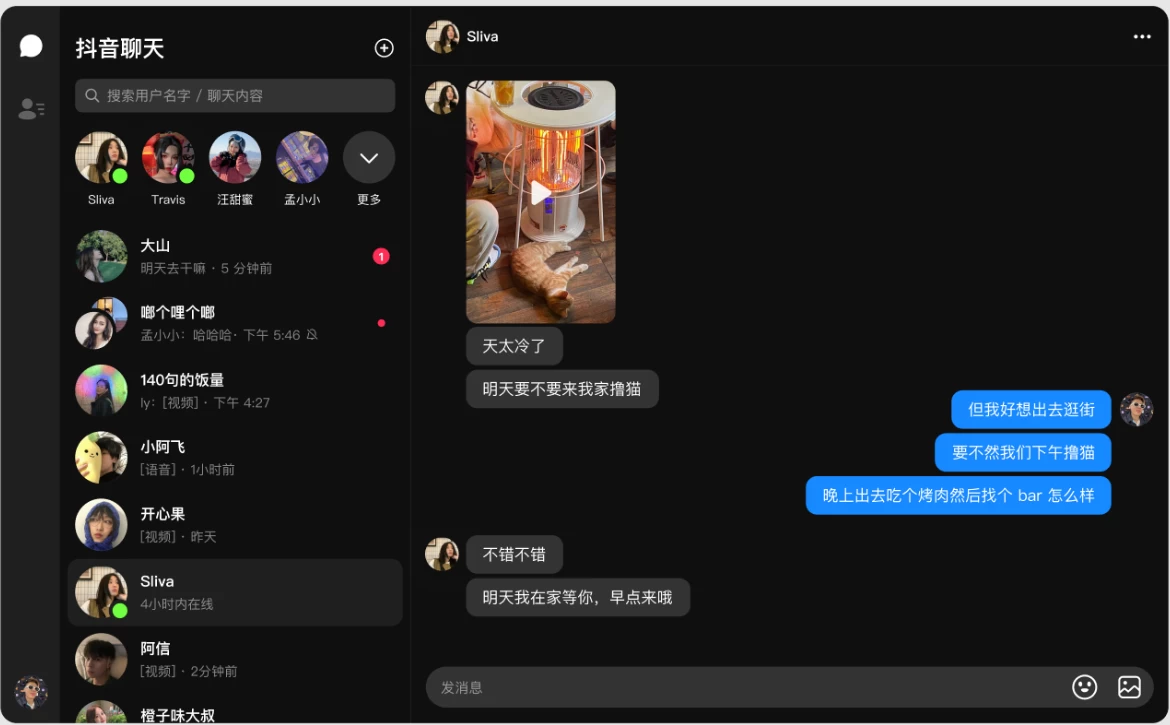Select 汪甜蜜 from the top avatar row
The height and width of the screenshot is (725, 1170).
pos(235,158)
